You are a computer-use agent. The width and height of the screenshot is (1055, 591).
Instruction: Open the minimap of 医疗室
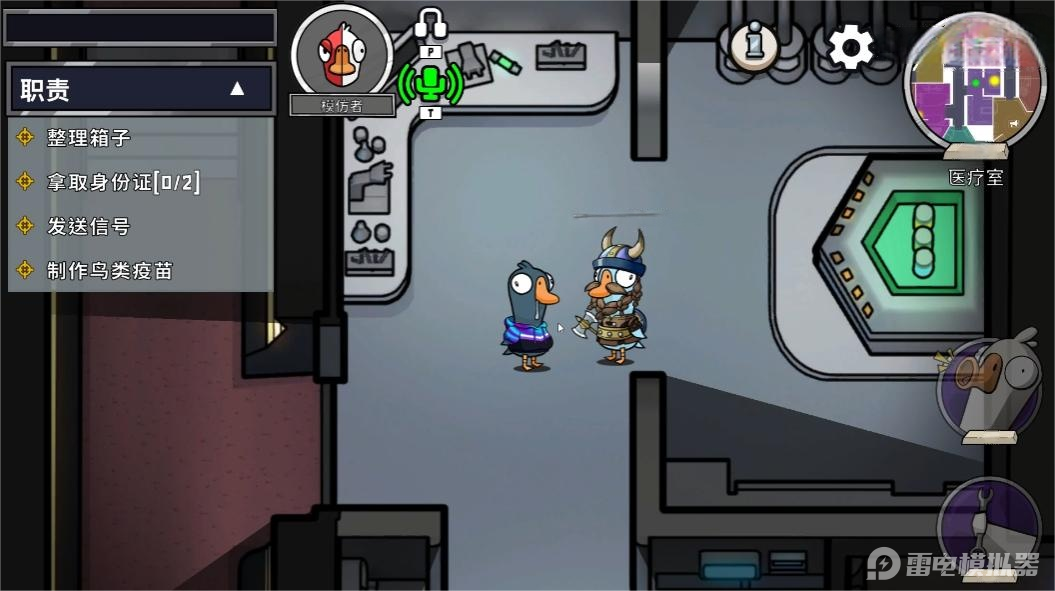pos(974,82)
